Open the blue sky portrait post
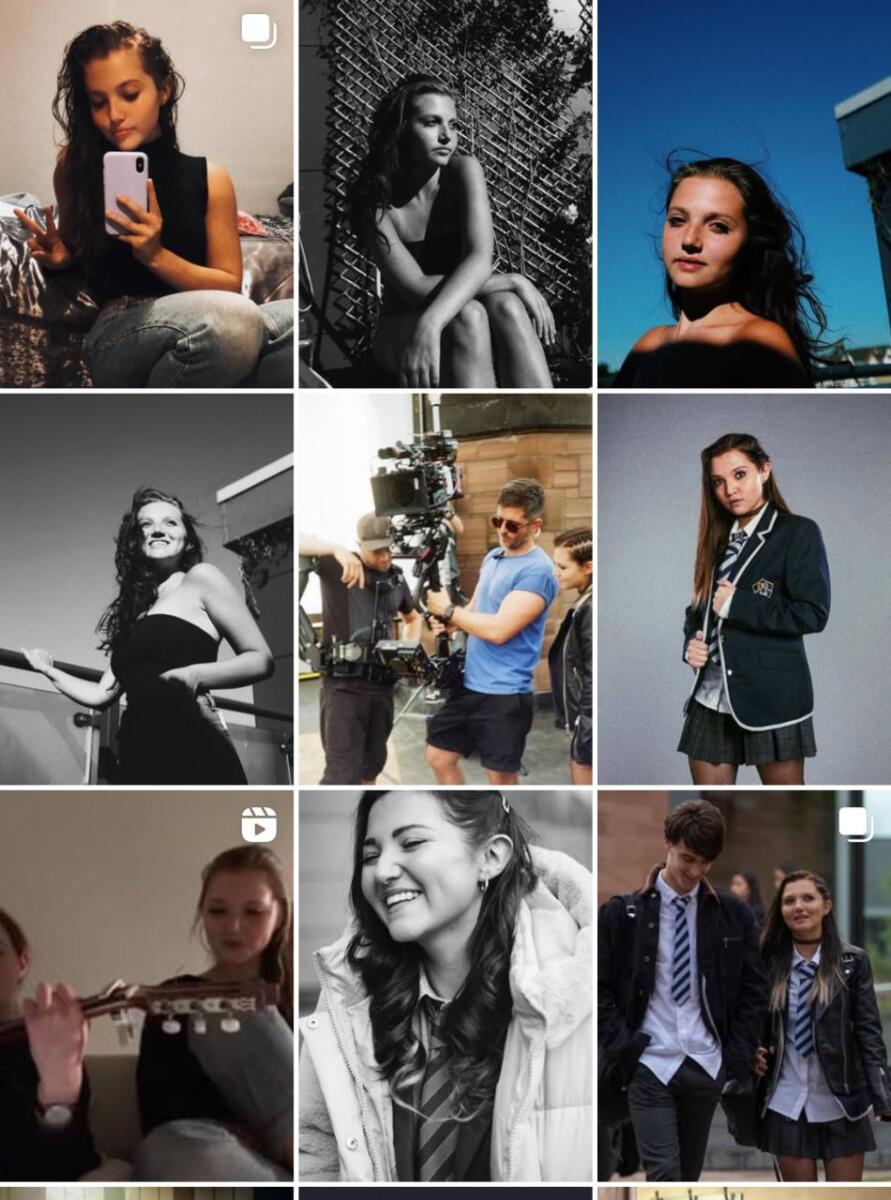891x1200 pixels. click(x=744, y=193)
